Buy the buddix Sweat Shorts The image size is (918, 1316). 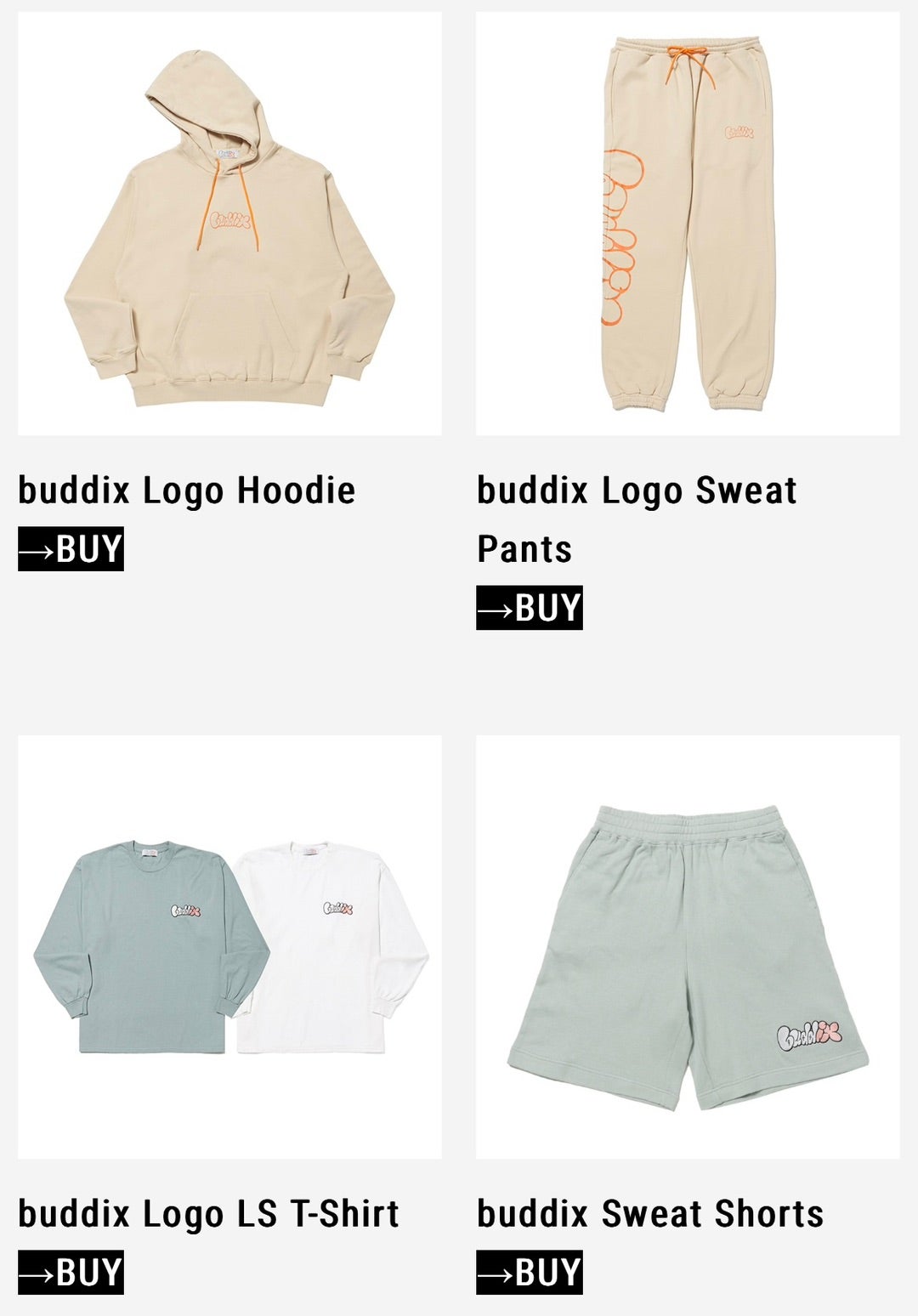coord(530,1273)
